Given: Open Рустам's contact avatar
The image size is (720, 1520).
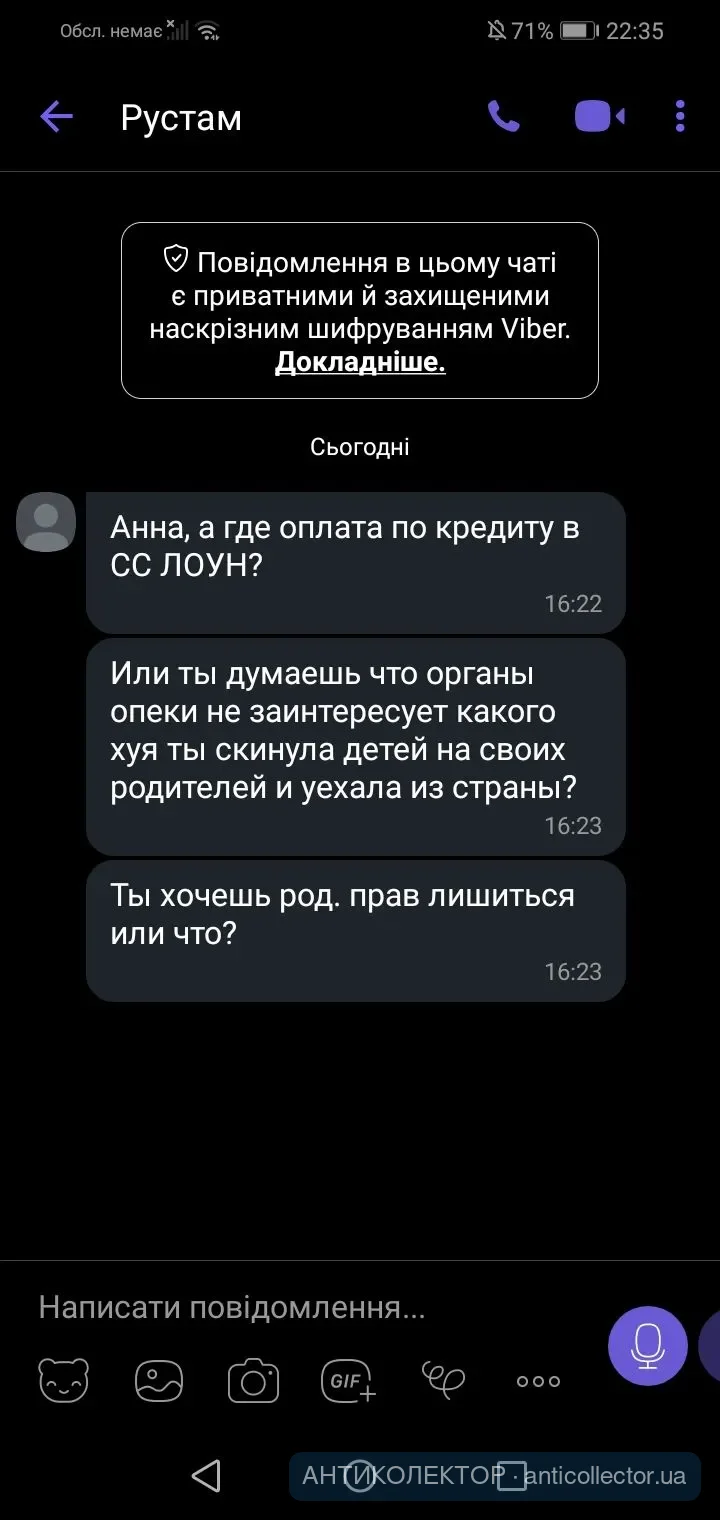Looking at the screenshot, I should click(46, 522).
